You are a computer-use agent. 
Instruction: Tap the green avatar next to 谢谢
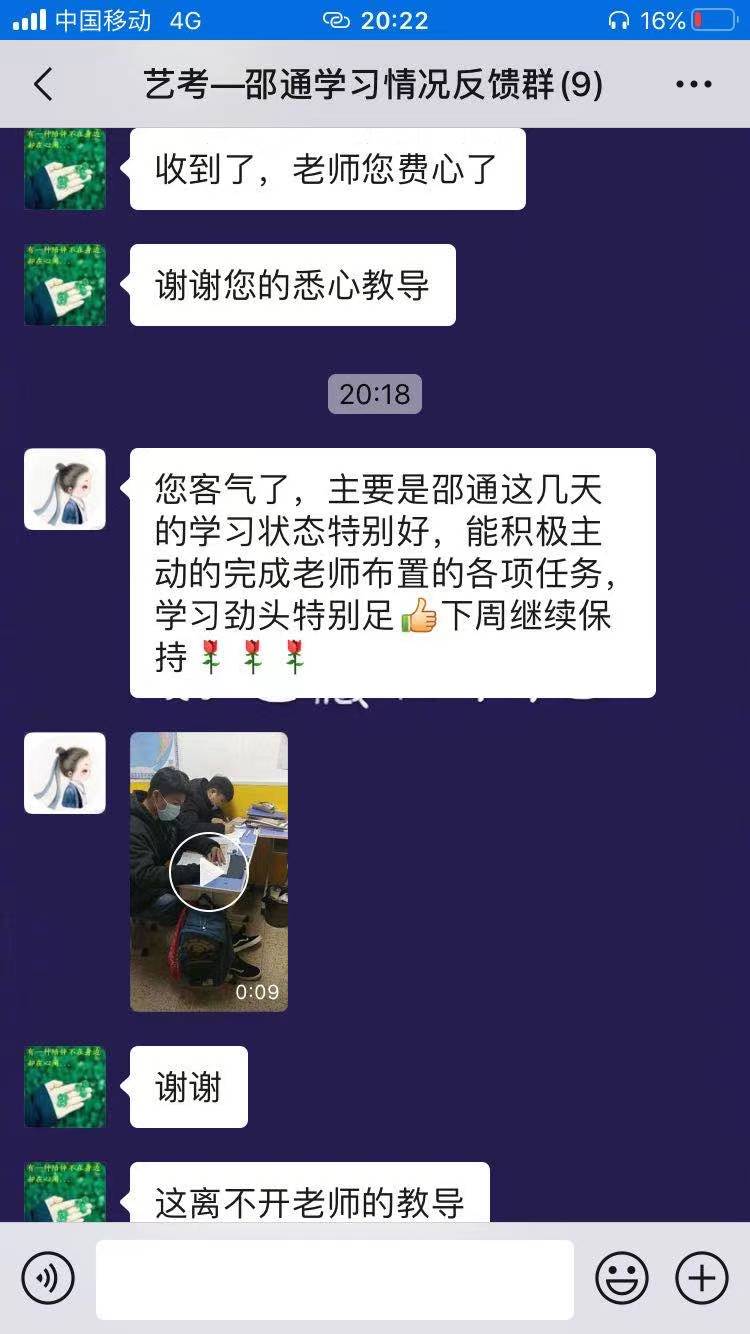65,1087
